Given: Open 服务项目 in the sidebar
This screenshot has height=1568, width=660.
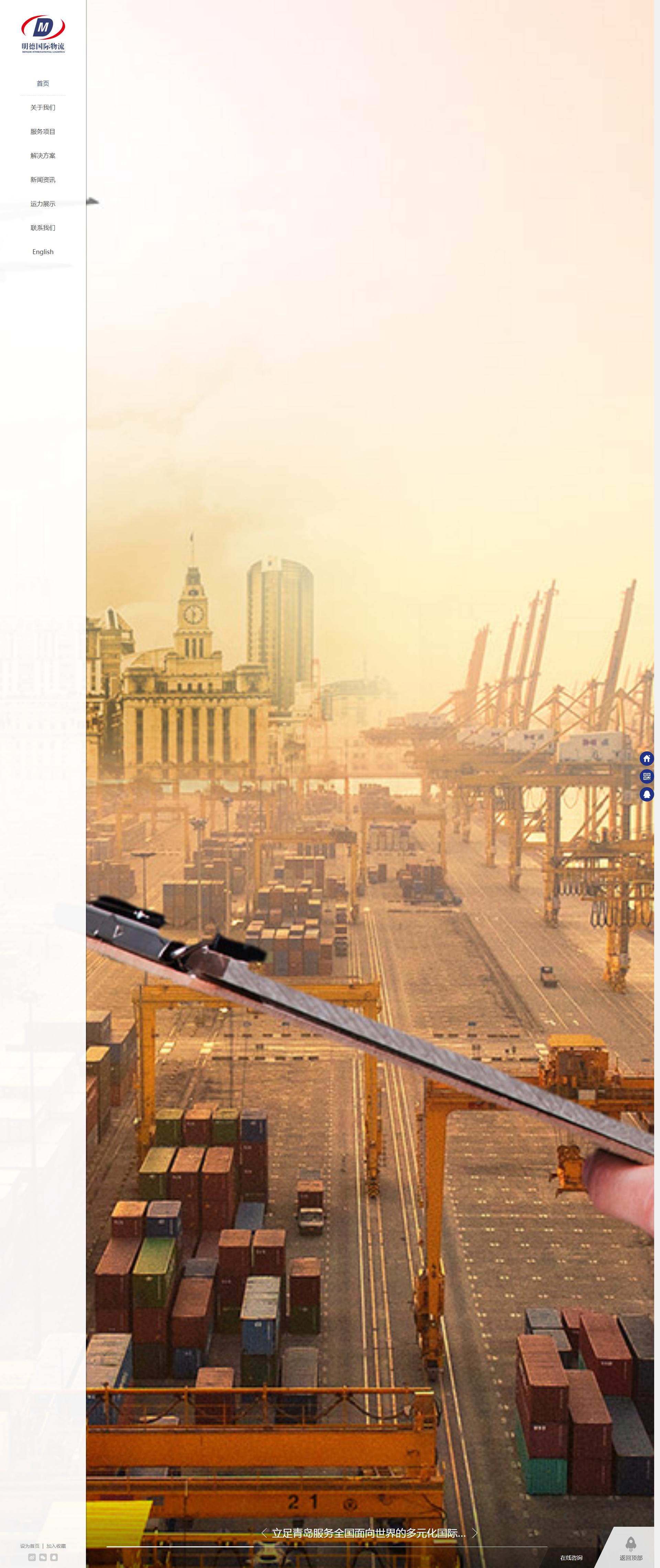Looking at the screenshot, I should click(43, 131).
